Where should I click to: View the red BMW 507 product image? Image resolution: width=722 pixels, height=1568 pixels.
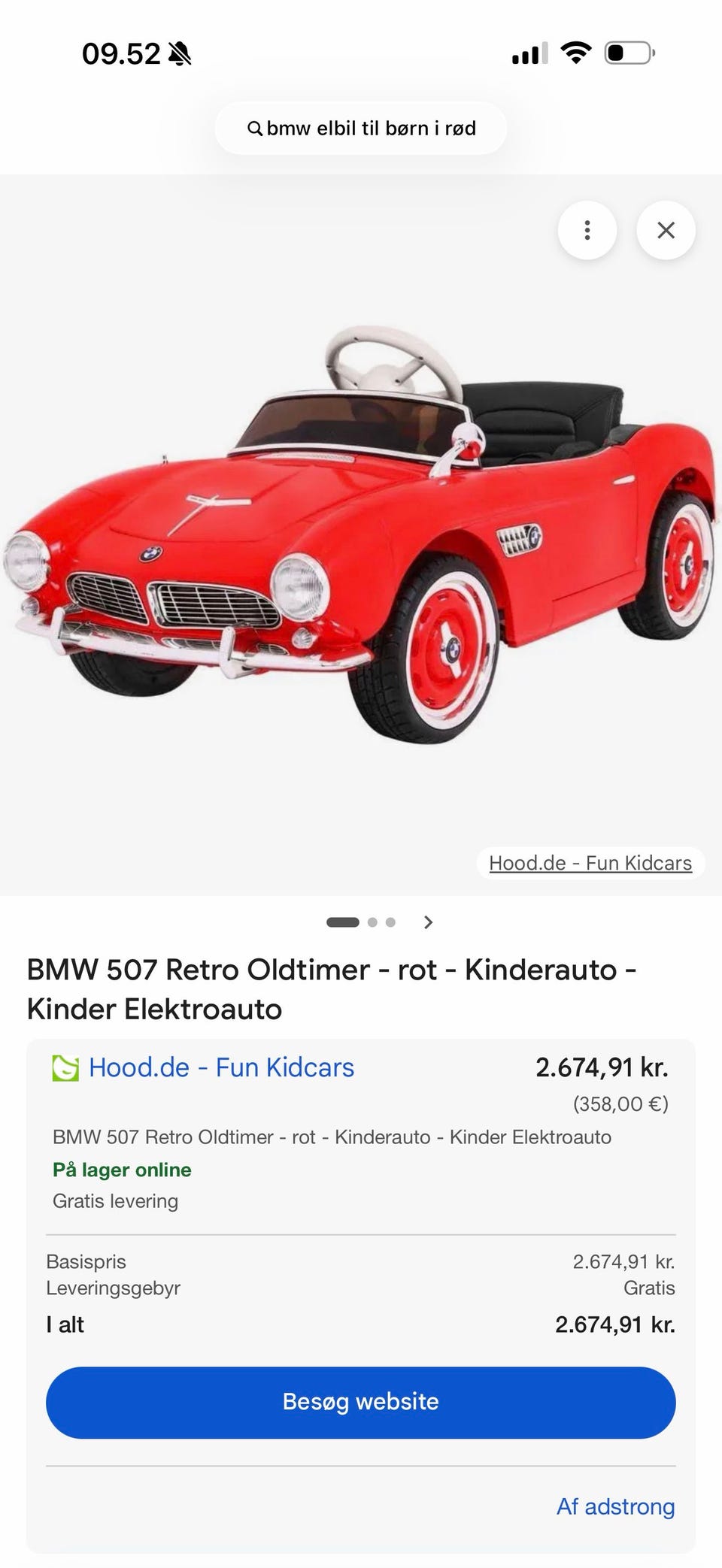361,534
